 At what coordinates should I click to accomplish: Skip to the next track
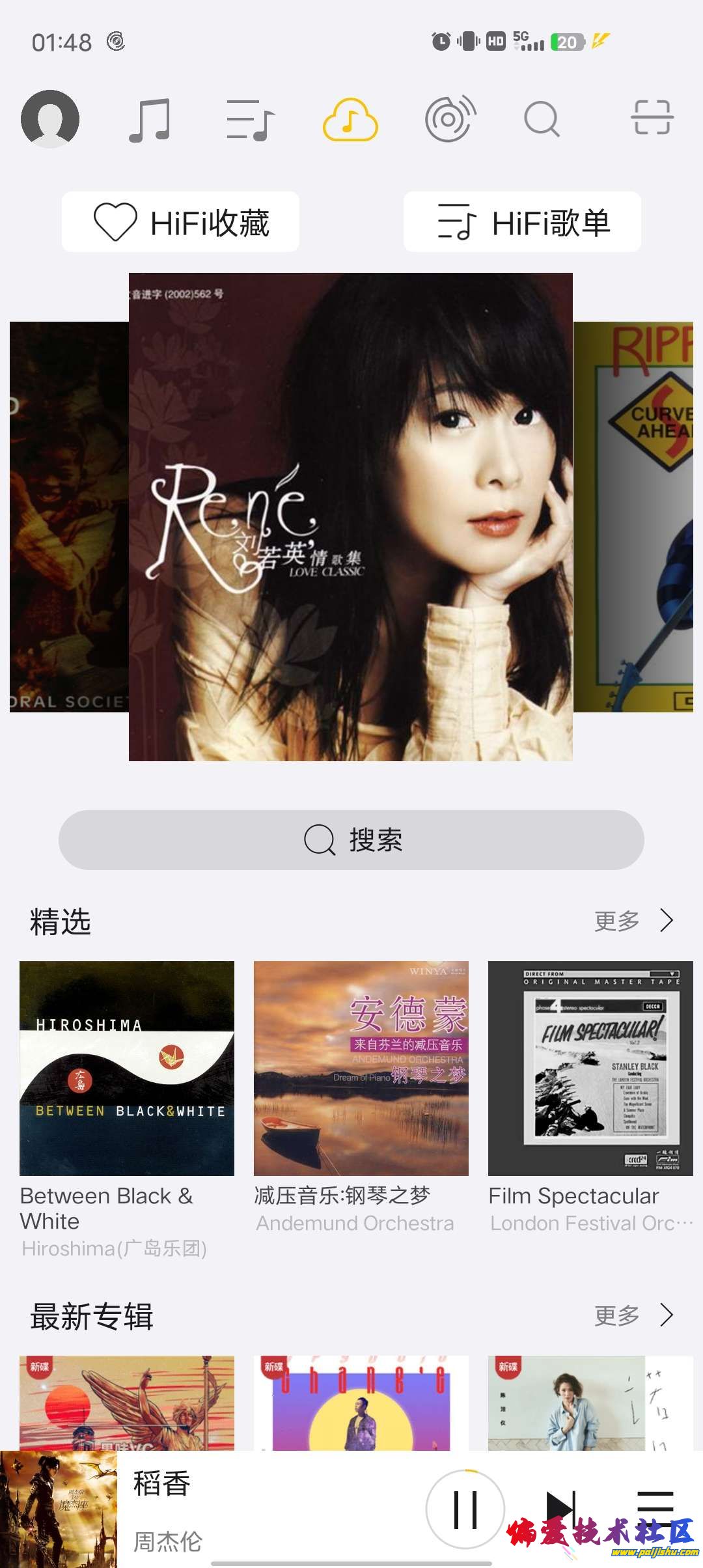tap(560, 1508)
